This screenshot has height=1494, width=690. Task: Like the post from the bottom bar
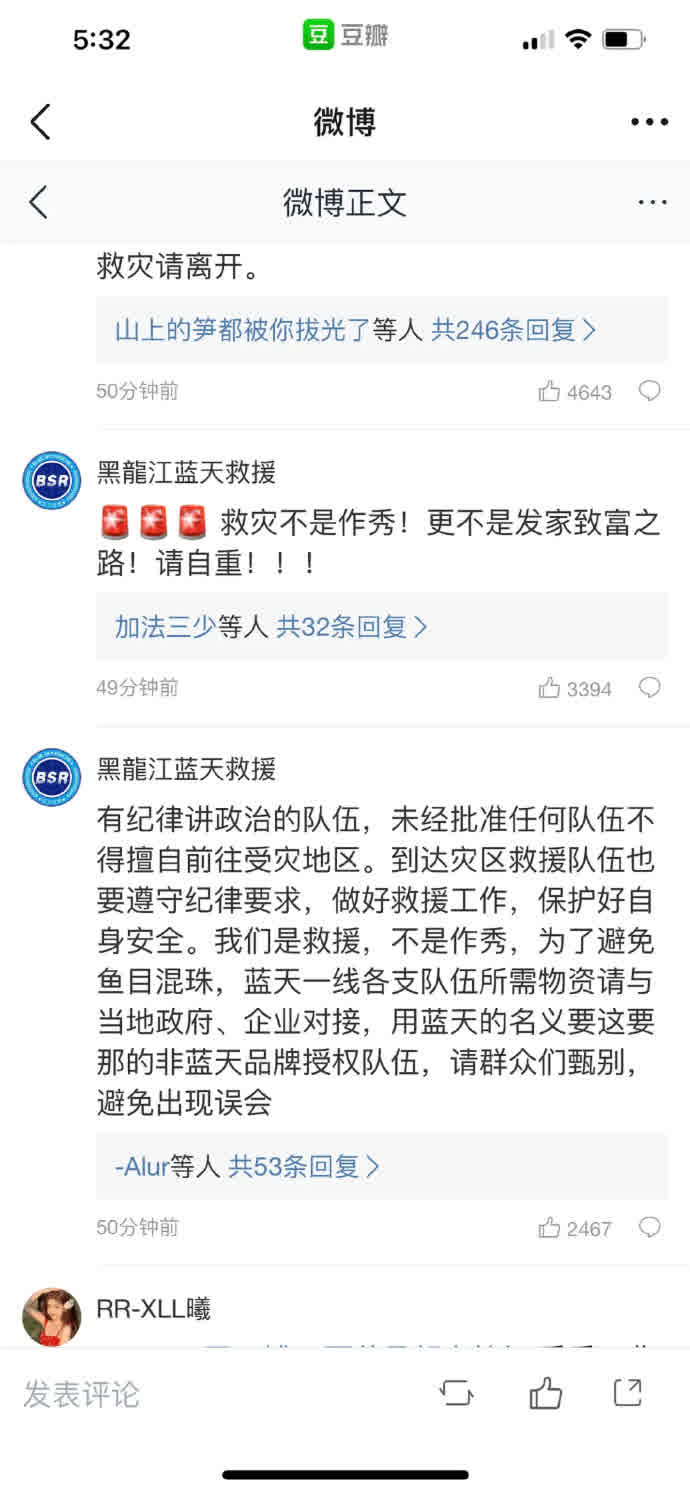[x=545, y=1393]
